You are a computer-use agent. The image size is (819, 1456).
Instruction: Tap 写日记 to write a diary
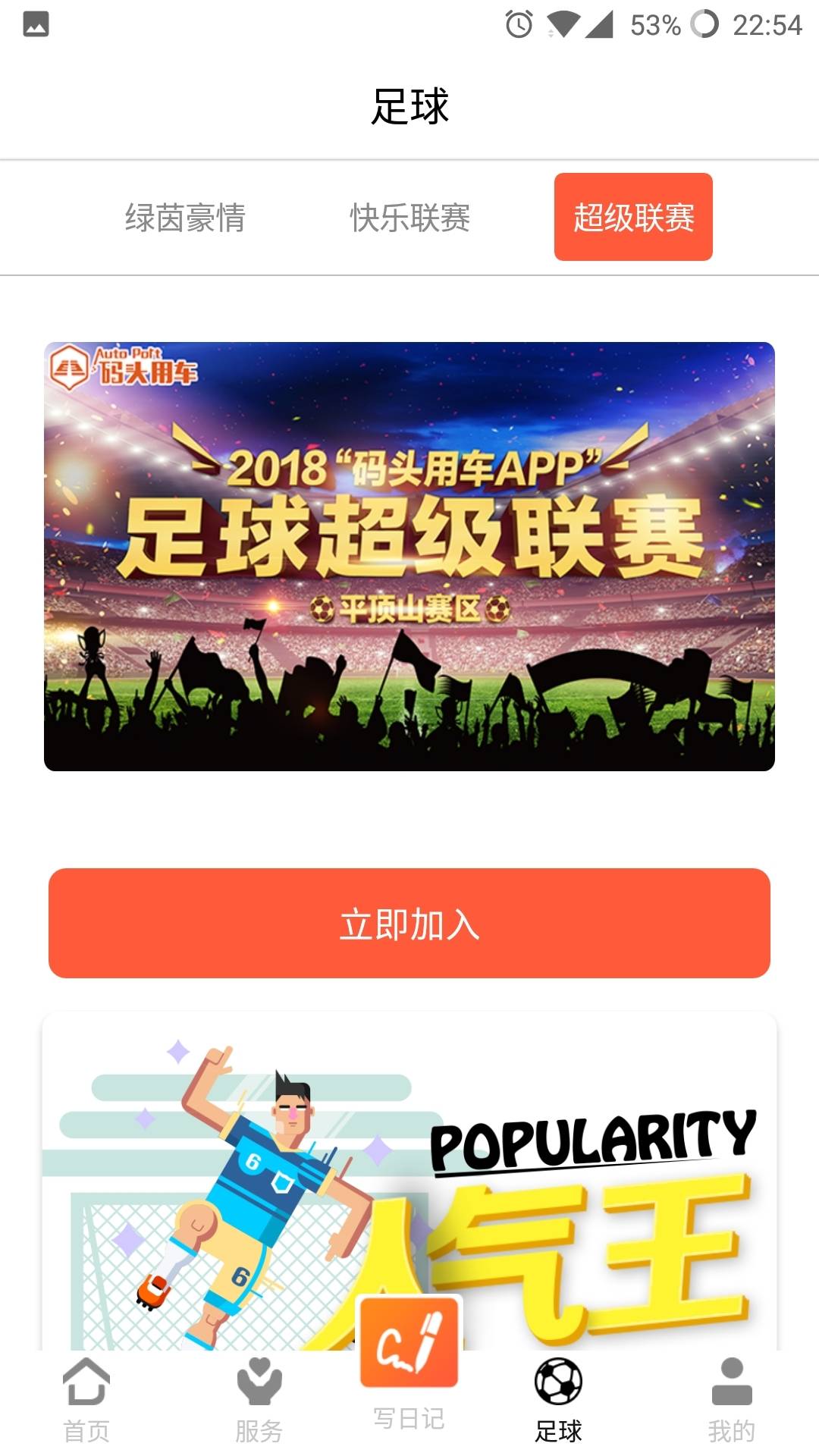click(x=409, y=1365)
